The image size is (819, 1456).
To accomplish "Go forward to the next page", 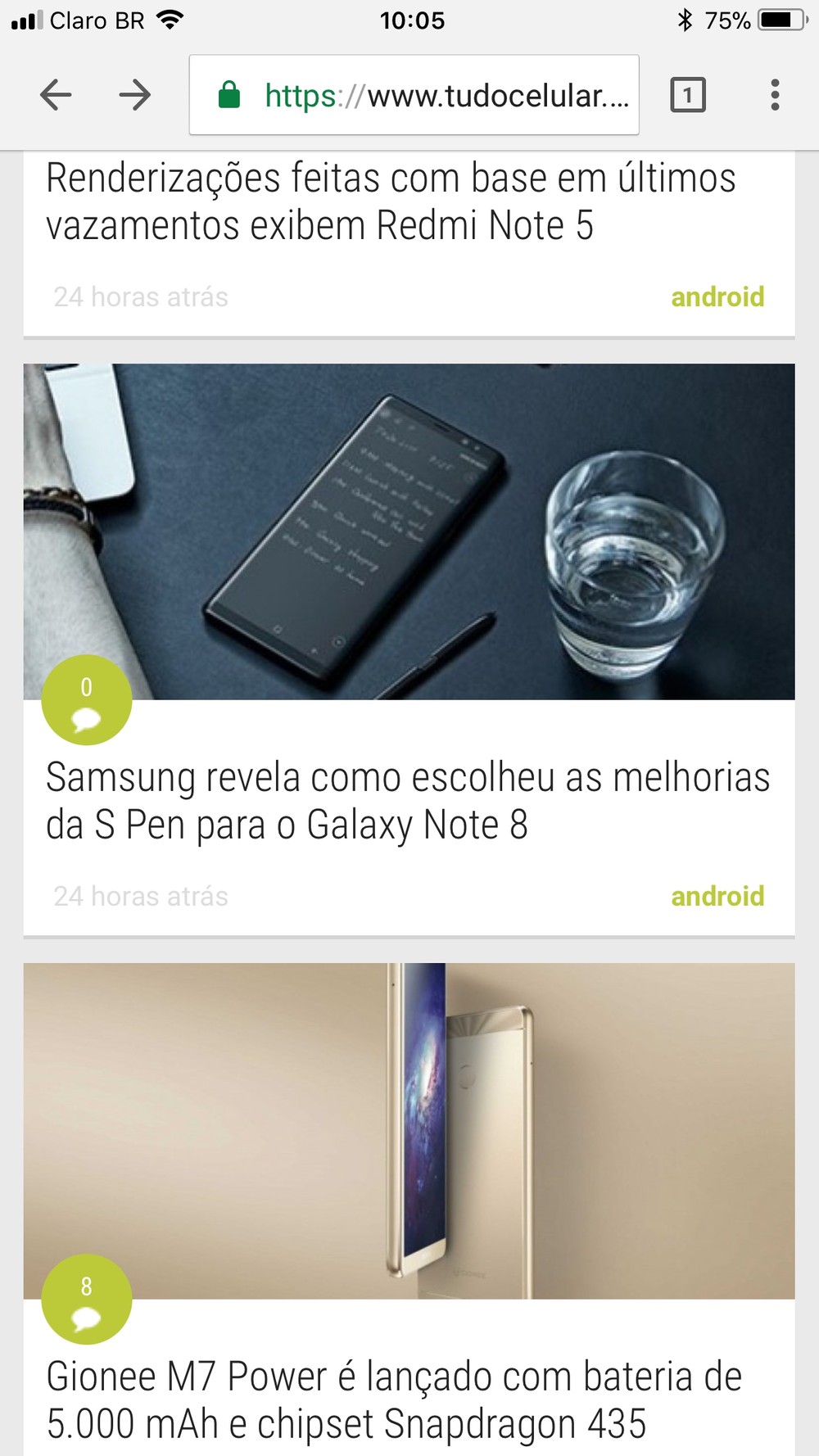I will (x=135, y=95).
